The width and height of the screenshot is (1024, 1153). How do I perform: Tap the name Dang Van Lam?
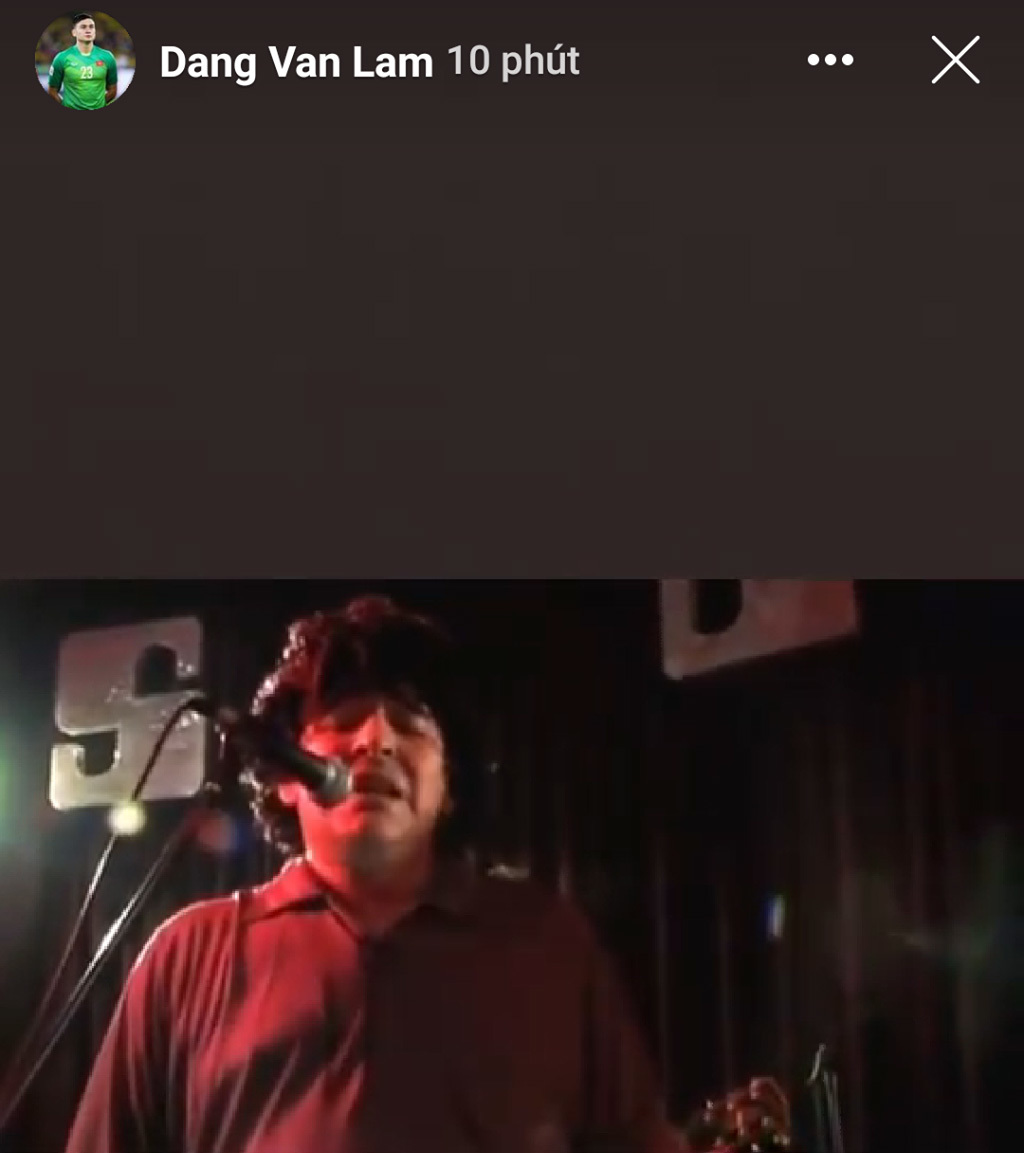pos(296,63)
